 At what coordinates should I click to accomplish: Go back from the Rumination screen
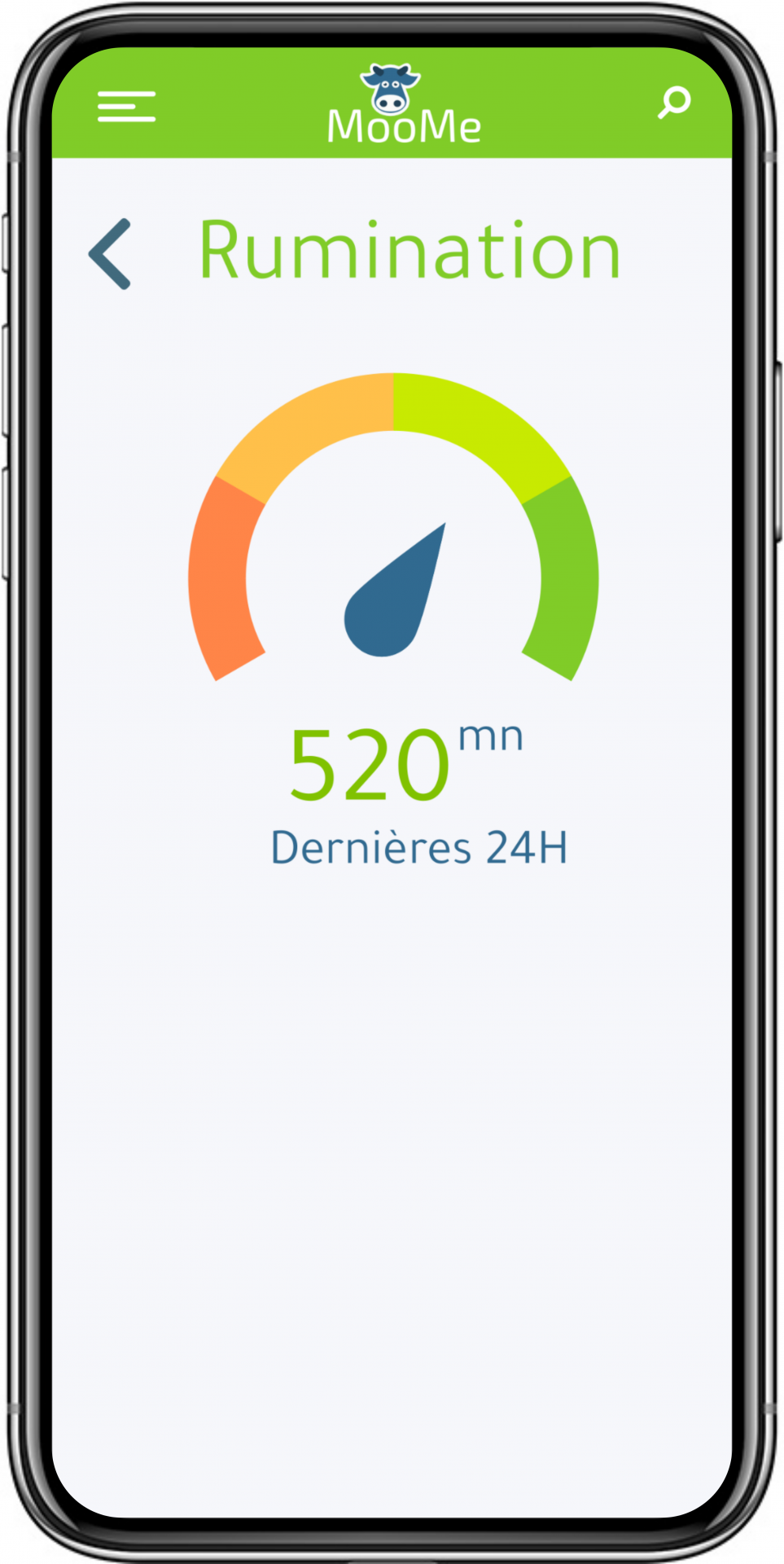pyautogui.click(x=110, y=253)
